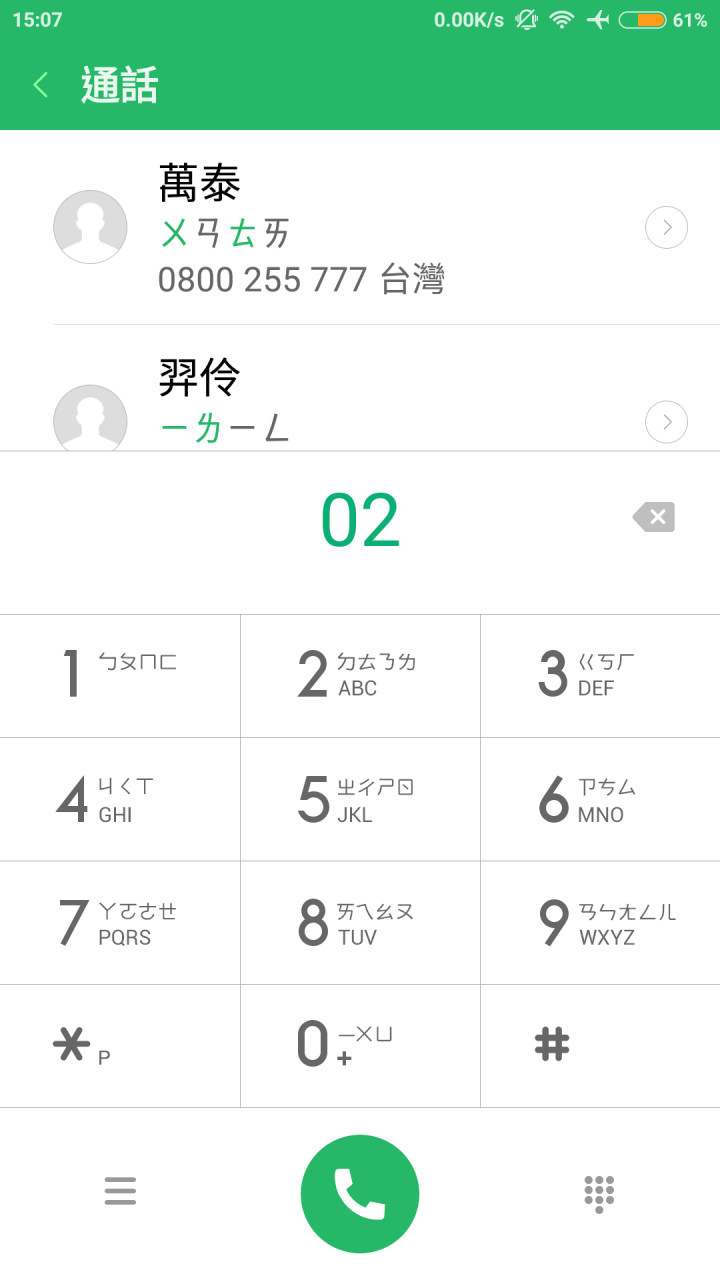
Task: Tap the hash # key
Action: [x=600, y=1046]
